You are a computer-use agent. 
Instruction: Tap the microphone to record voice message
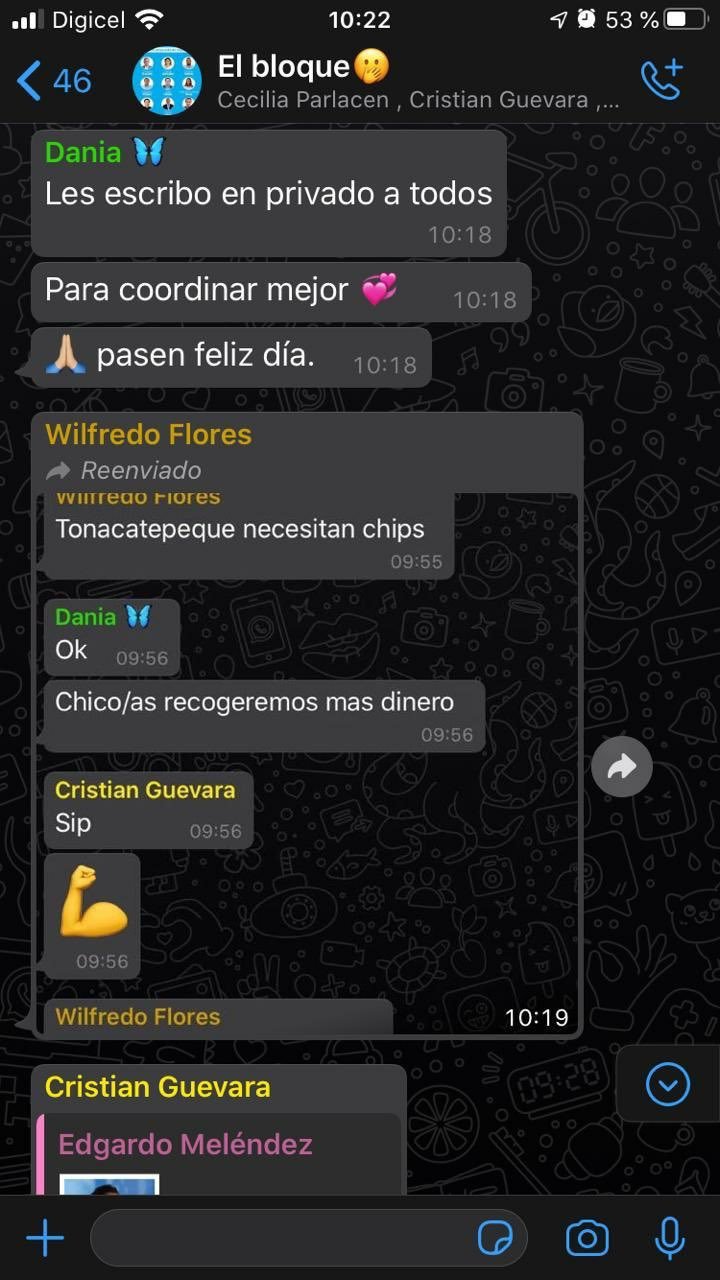[669, 1239]
